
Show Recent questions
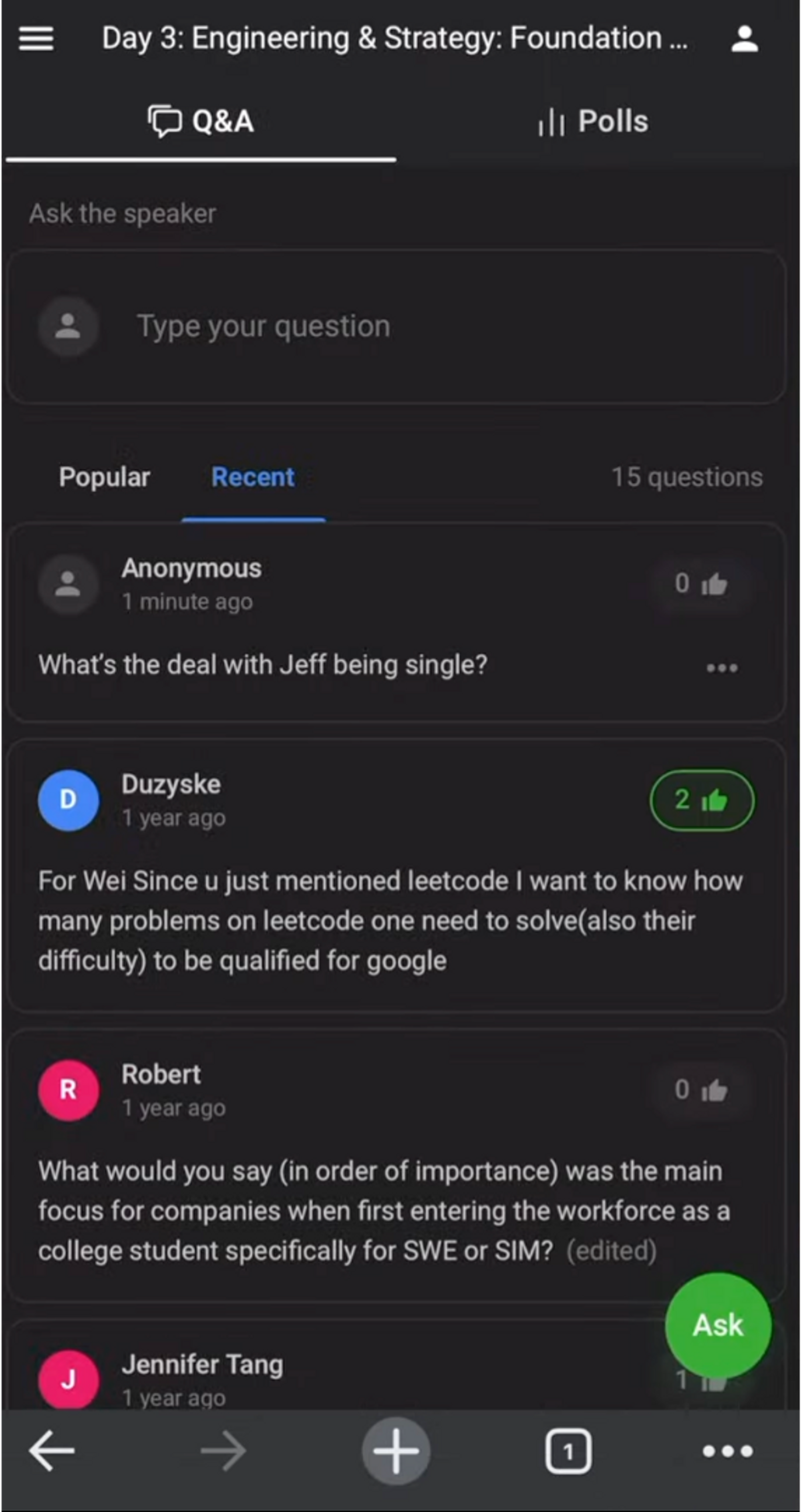(x=253, y=477)
